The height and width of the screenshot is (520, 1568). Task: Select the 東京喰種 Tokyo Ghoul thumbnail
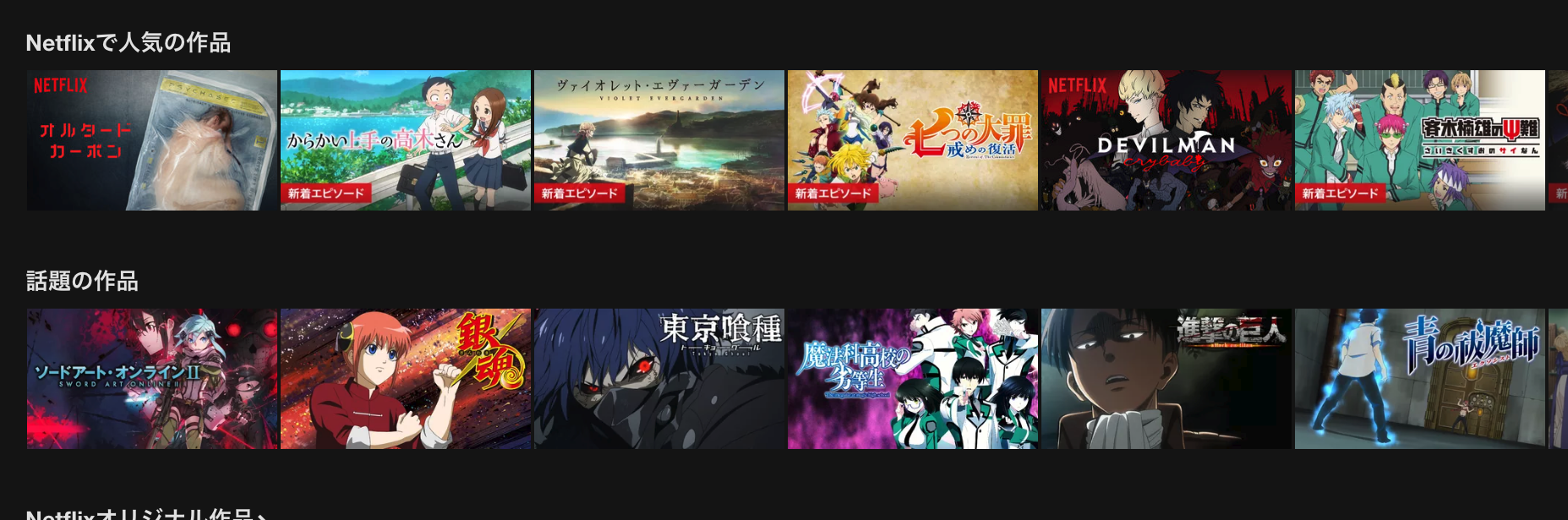(x=659, y=379)
